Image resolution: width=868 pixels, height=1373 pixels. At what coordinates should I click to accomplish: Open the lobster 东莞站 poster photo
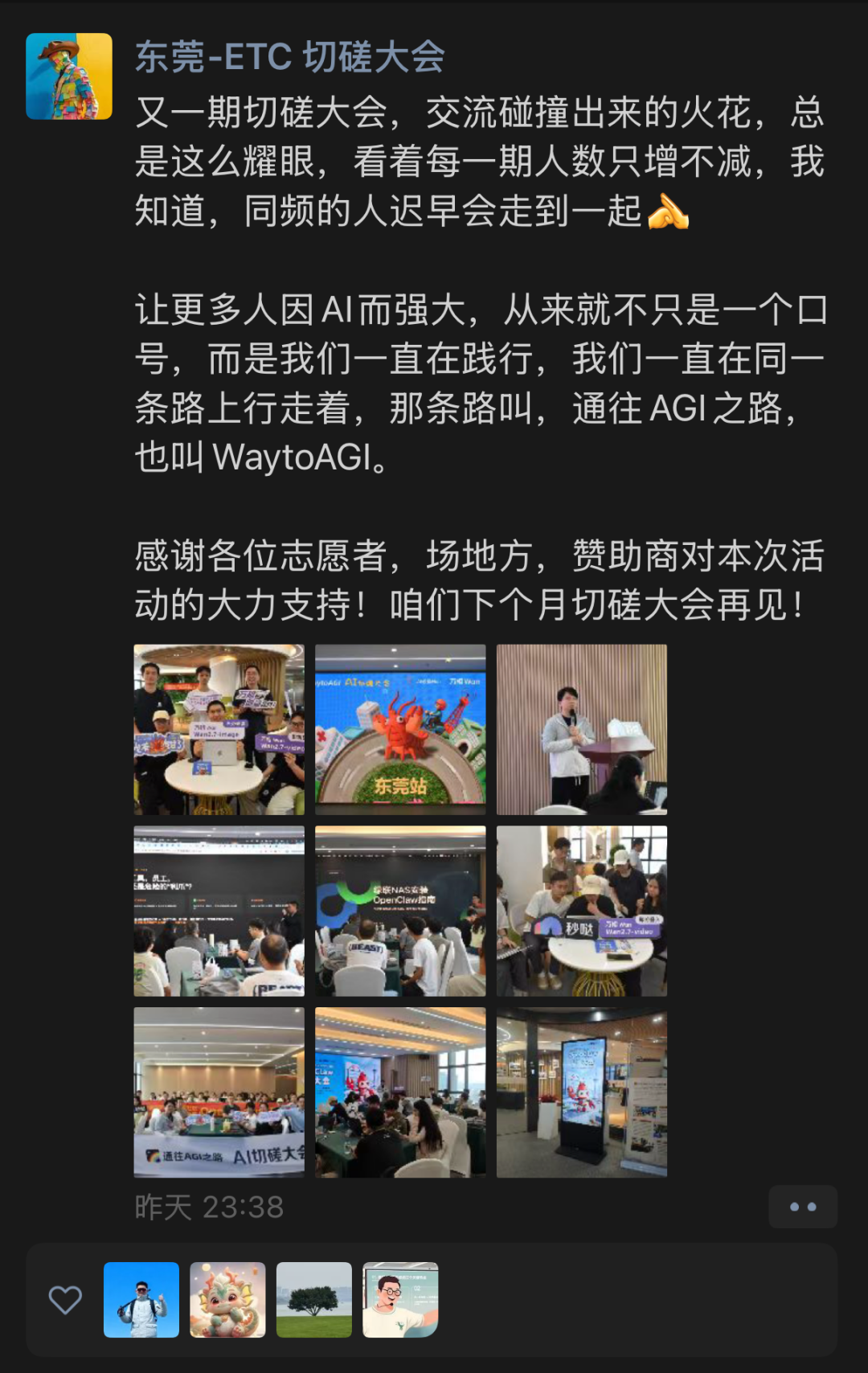pos(400,729)
